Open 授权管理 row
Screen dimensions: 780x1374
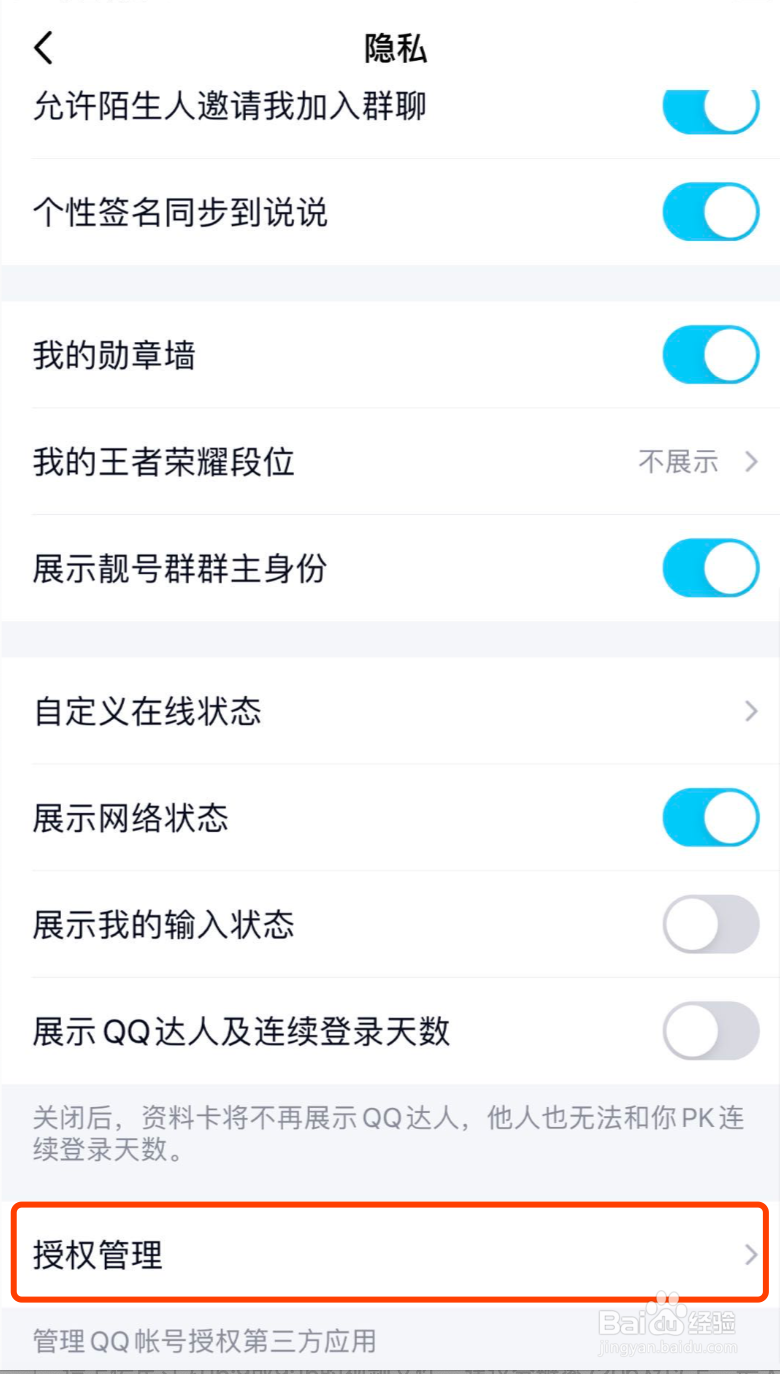(390, 1254)
